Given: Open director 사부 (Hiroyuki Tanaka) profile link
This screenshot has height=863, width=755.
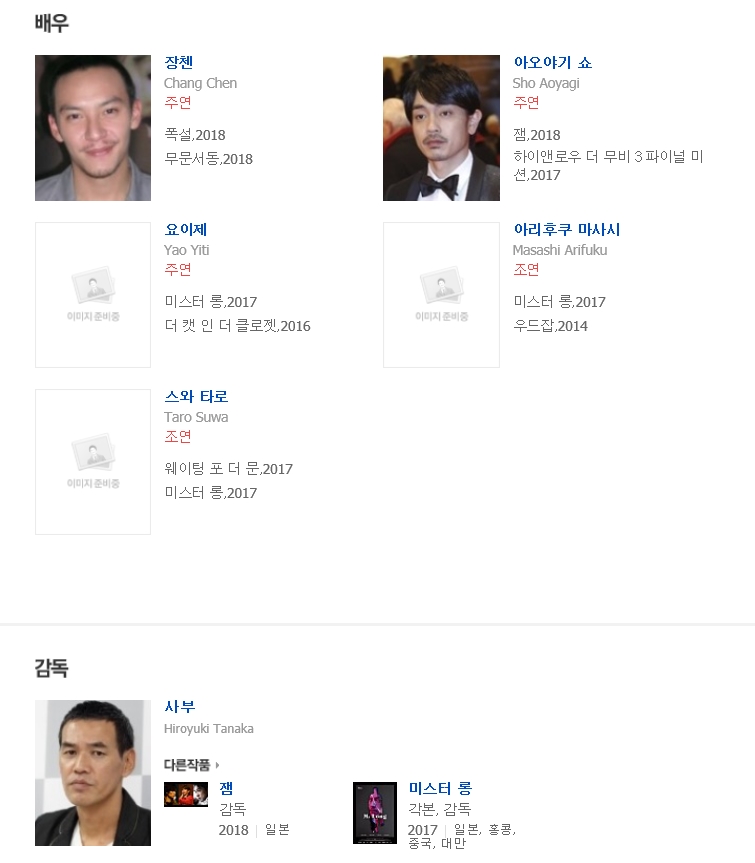Looking at the screenshot, I should [x=179, y=707].
